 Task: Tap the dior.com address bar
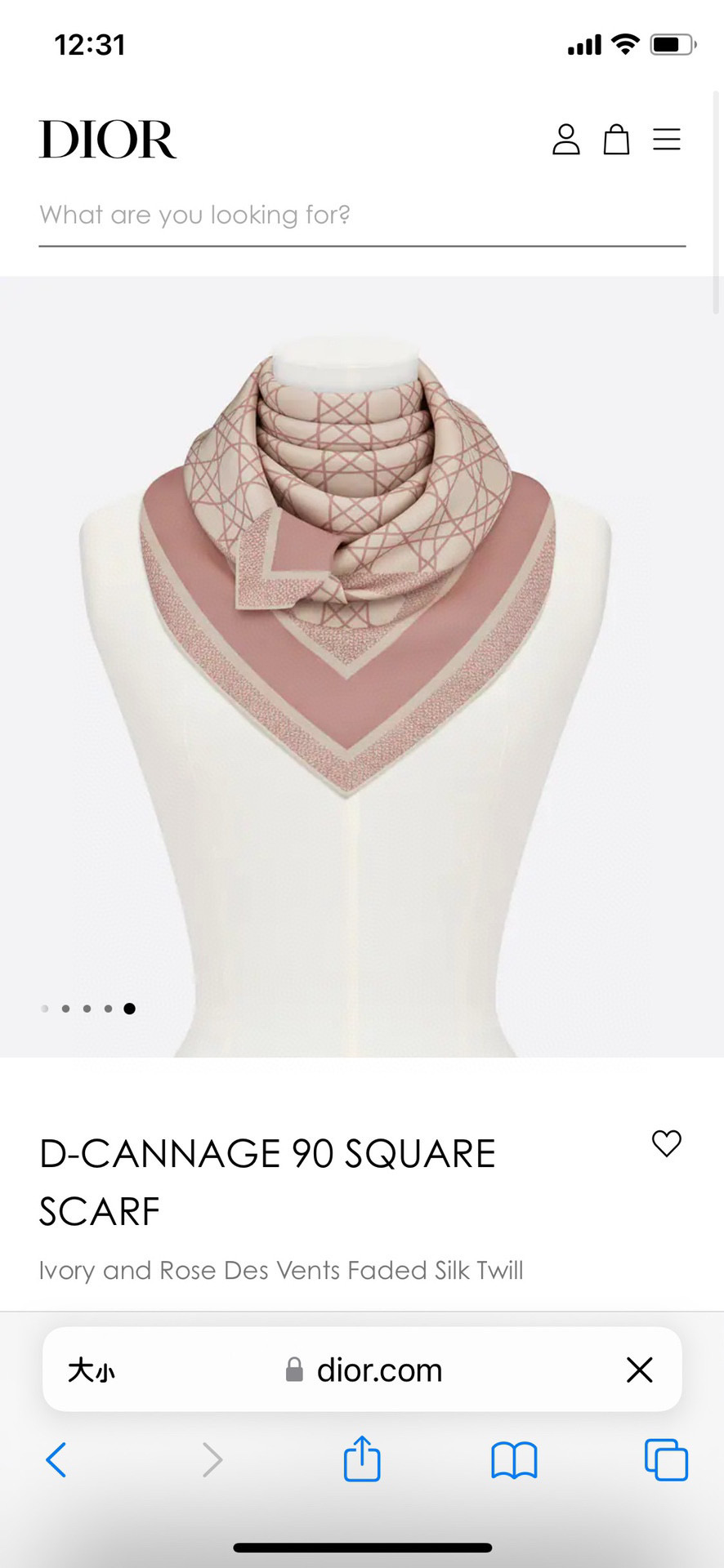click(x=364, y=1370)
